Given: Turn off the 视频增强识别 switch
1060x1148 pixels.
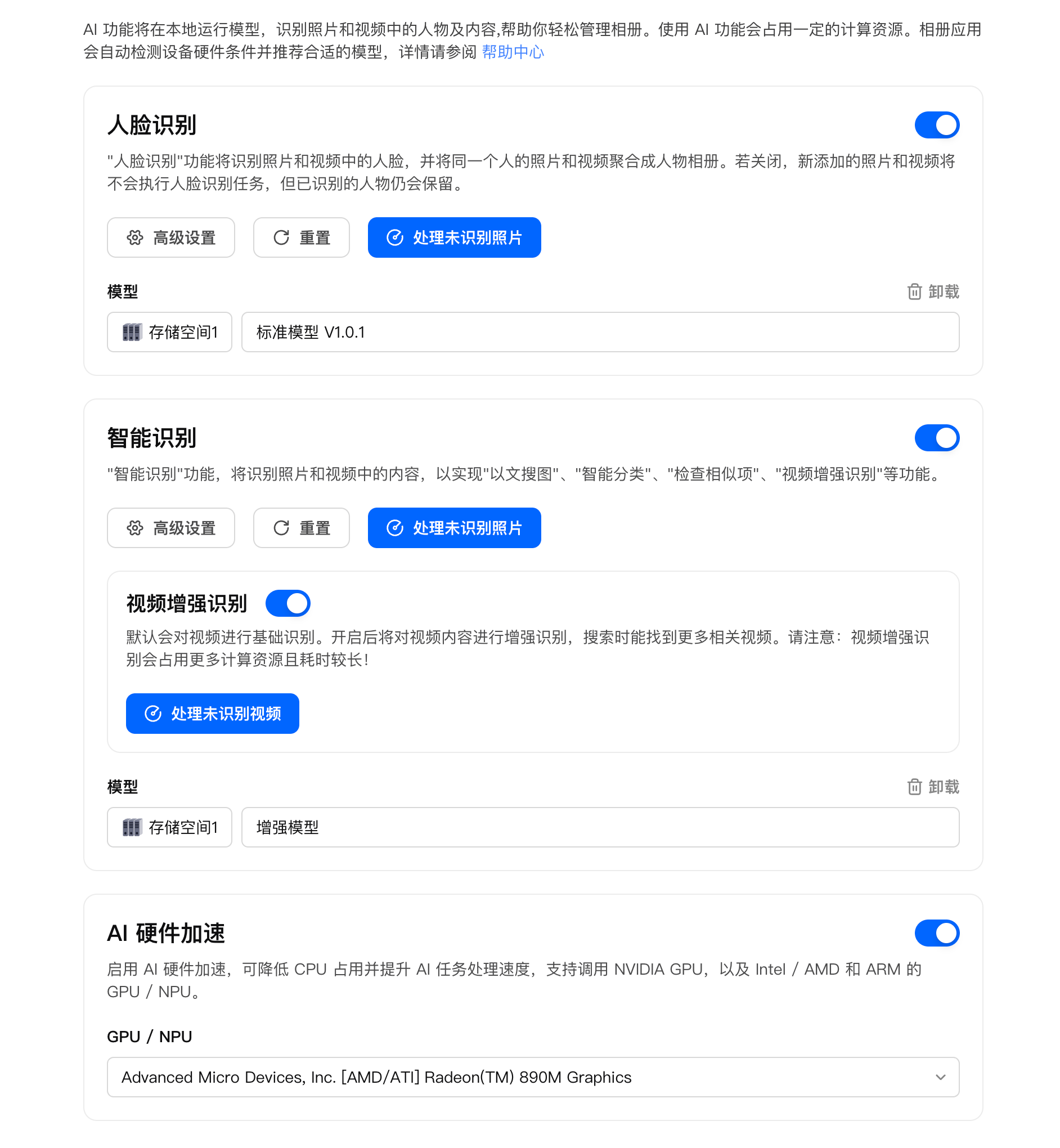Looking at the screenshot, I should tap(288, 604).
